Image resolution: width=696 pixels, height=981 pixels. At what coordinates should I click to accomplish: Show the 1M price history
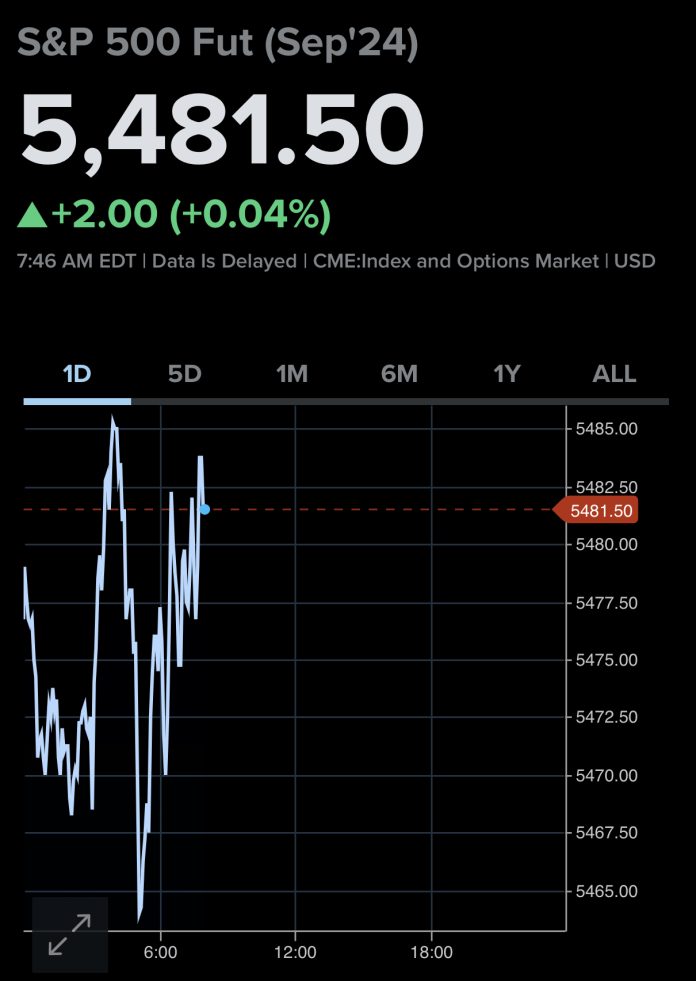pos(291,374)
